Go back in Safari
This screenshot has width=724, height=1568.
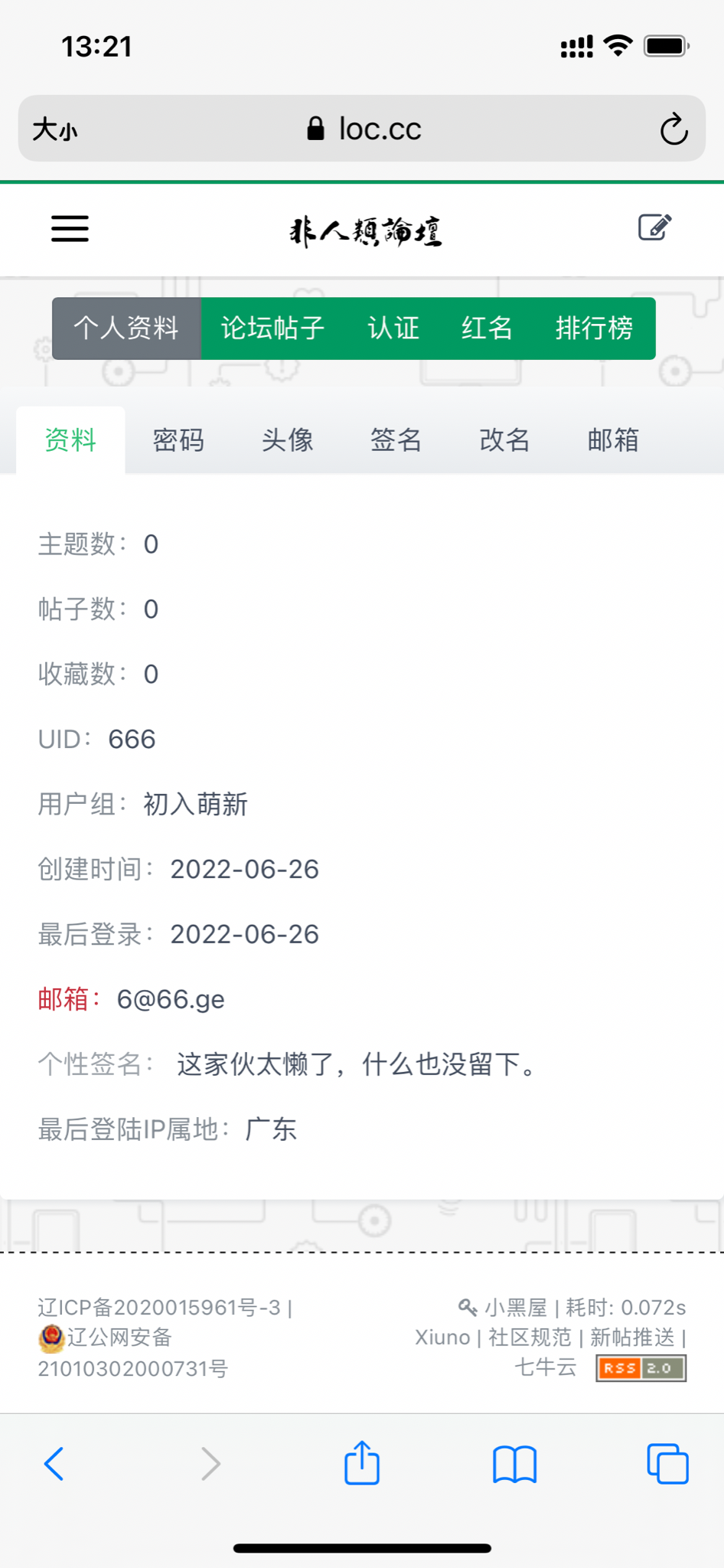click(x=54, y=1464)
